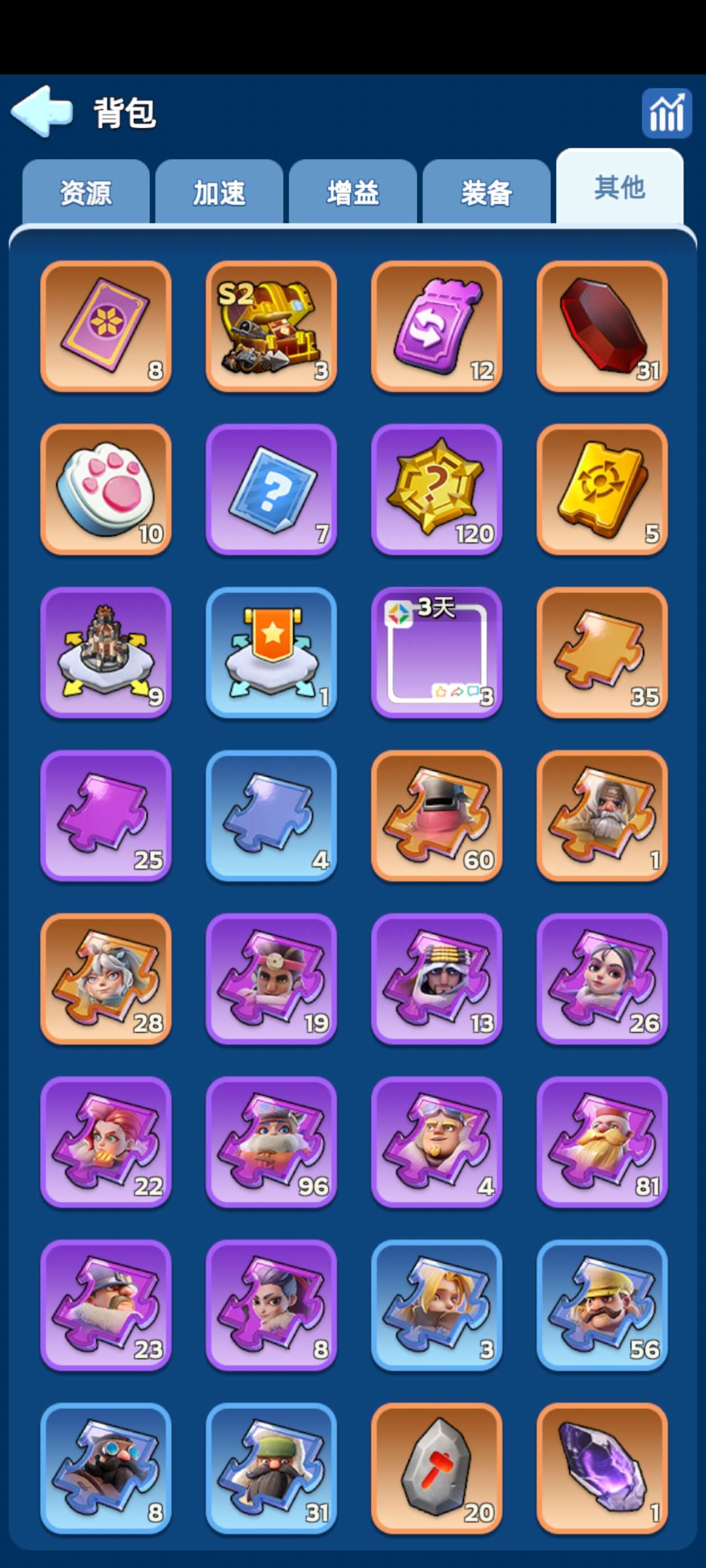Open the purple refresh ticket item
The height and width of the screenshot is (1568, 706).
pyautogui.click(x=436, y=326)
